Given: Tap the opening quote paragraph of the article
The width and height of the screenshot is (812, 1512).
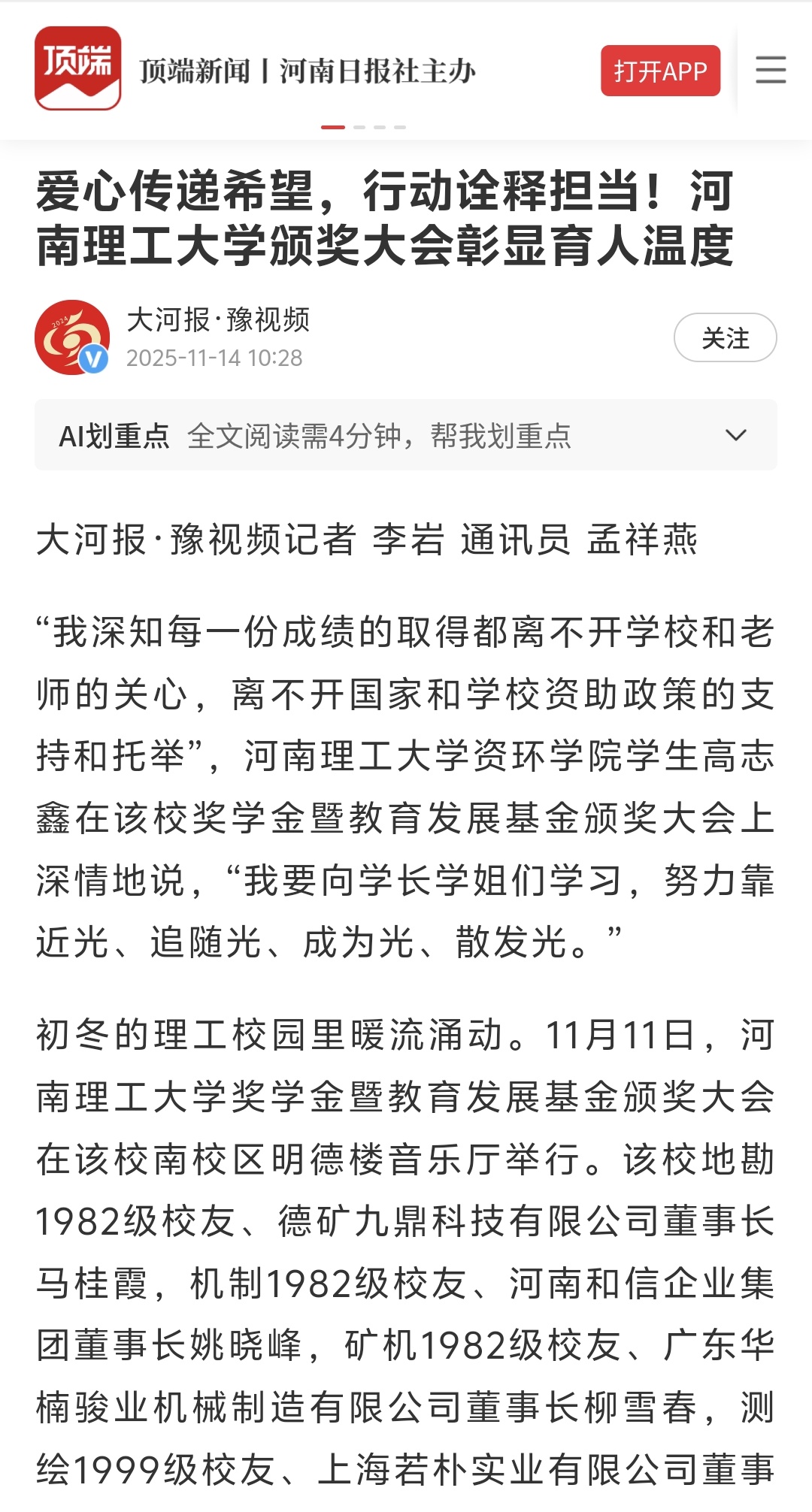Looking at the screenshot, I should [406, 782].
